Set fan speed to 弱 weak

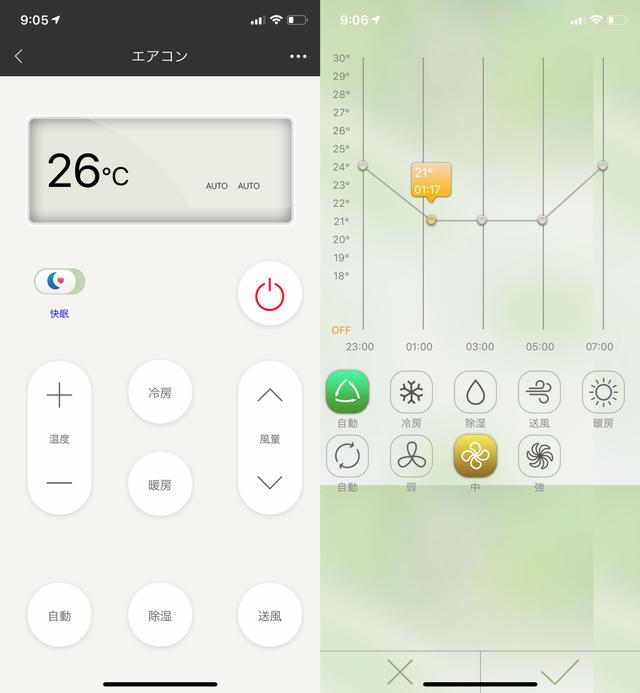411,456
